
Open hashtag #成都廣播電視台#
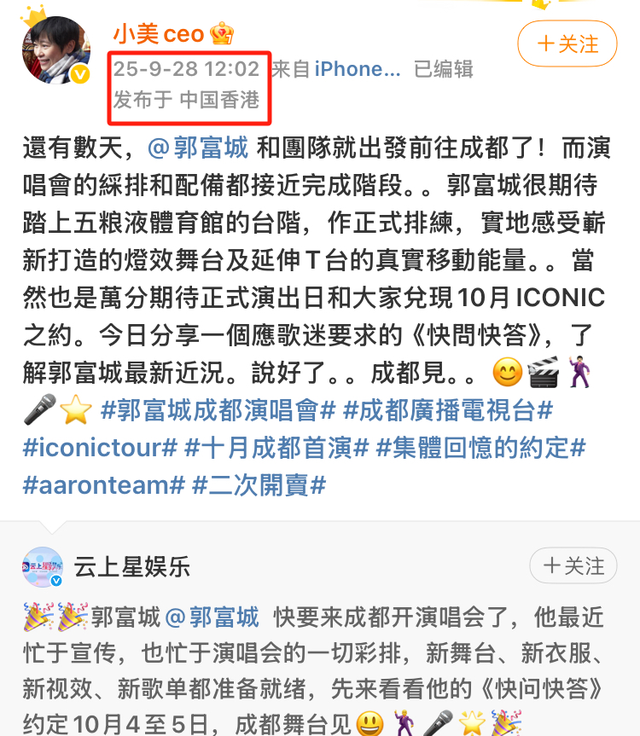coord(449,410)
